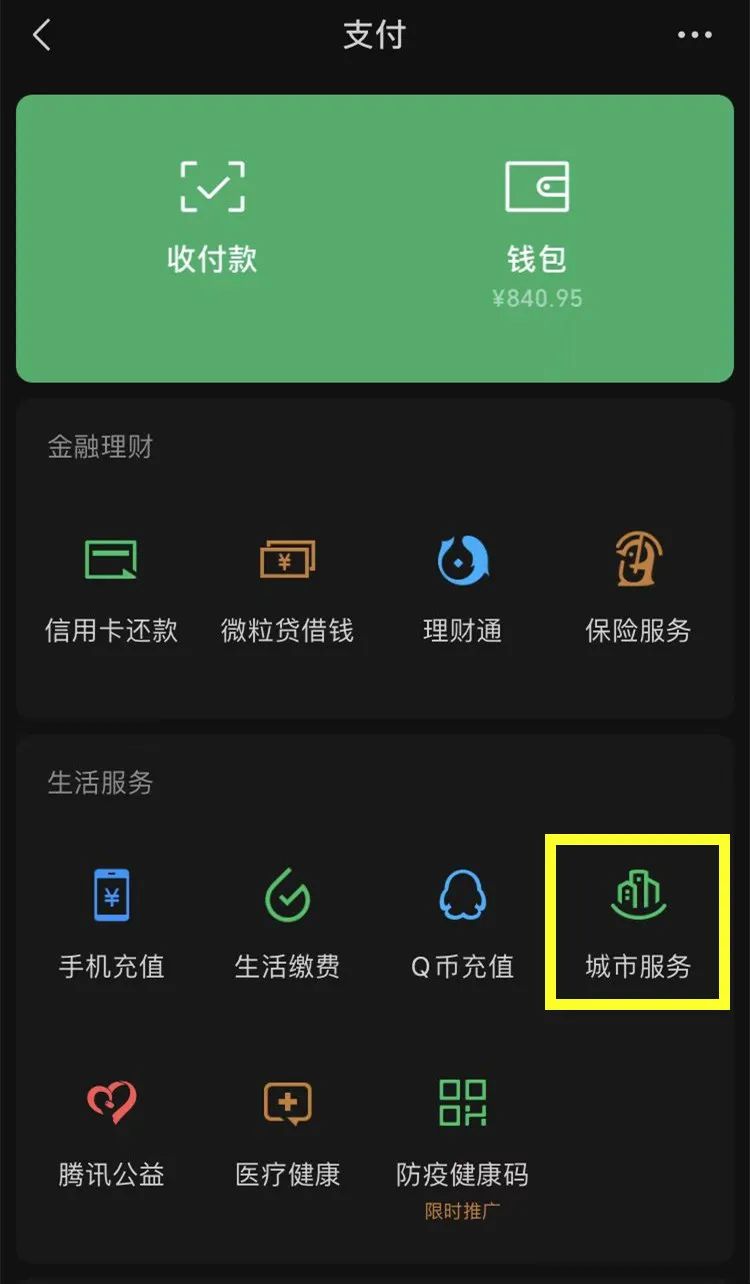Open 生活缴费 utility bill payment
Screen dimensions: 750x1284
pos(287,924)
